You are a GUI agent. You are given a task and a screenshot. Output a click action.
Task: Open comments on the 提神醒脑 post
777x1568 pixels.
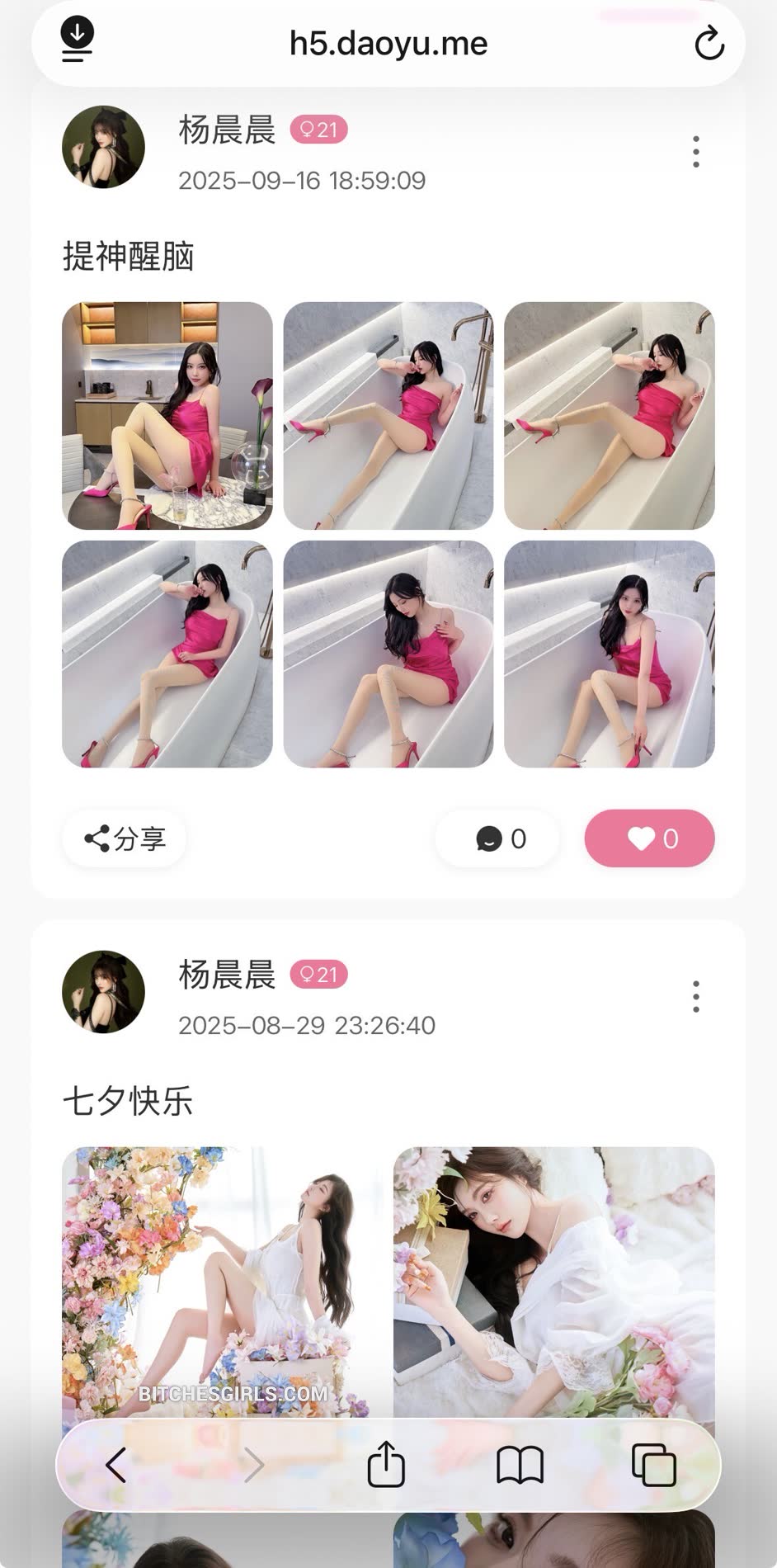click(498, 839)
